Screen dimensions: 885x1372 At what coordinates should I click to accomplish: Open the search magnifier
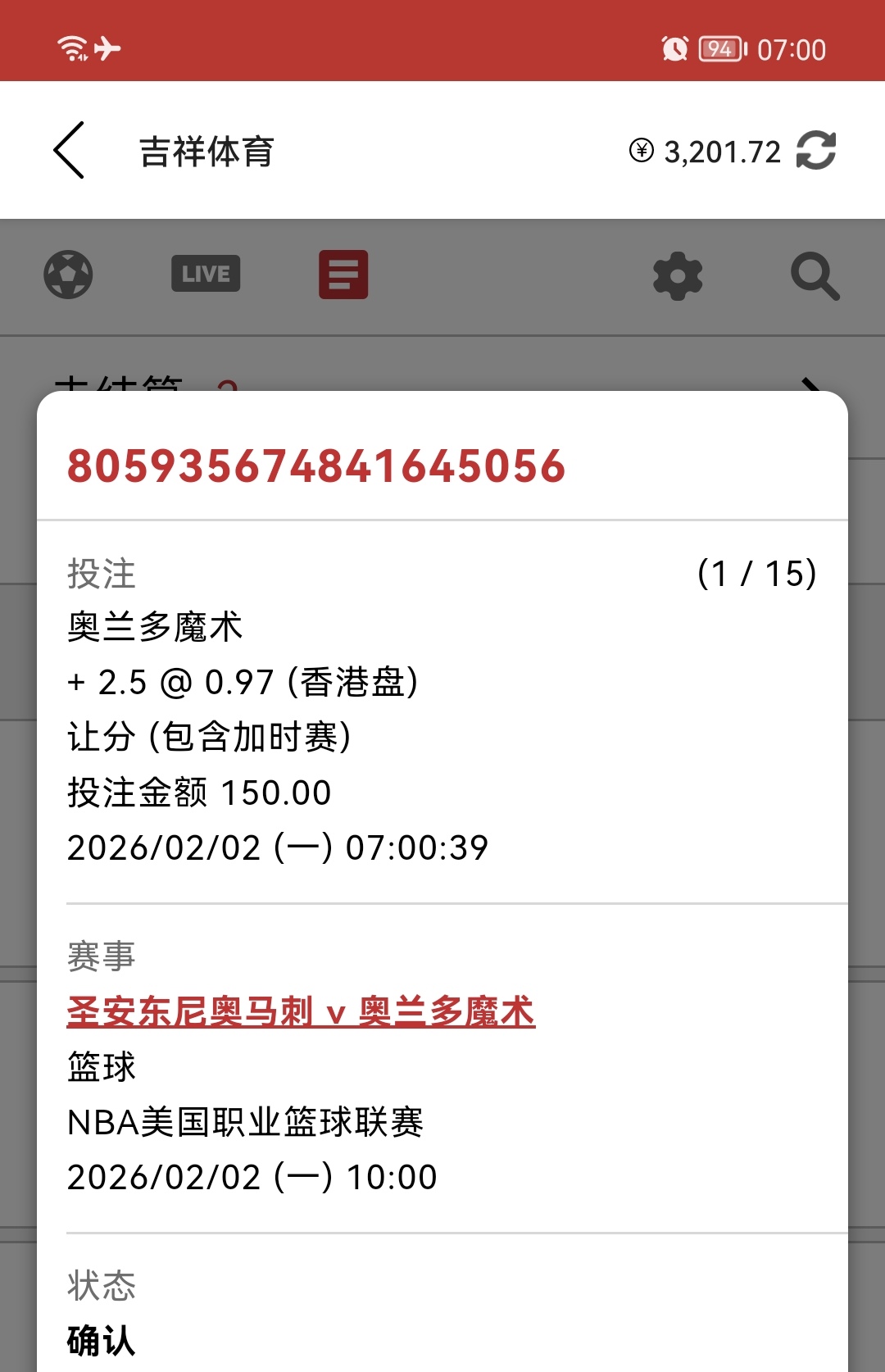815,275
